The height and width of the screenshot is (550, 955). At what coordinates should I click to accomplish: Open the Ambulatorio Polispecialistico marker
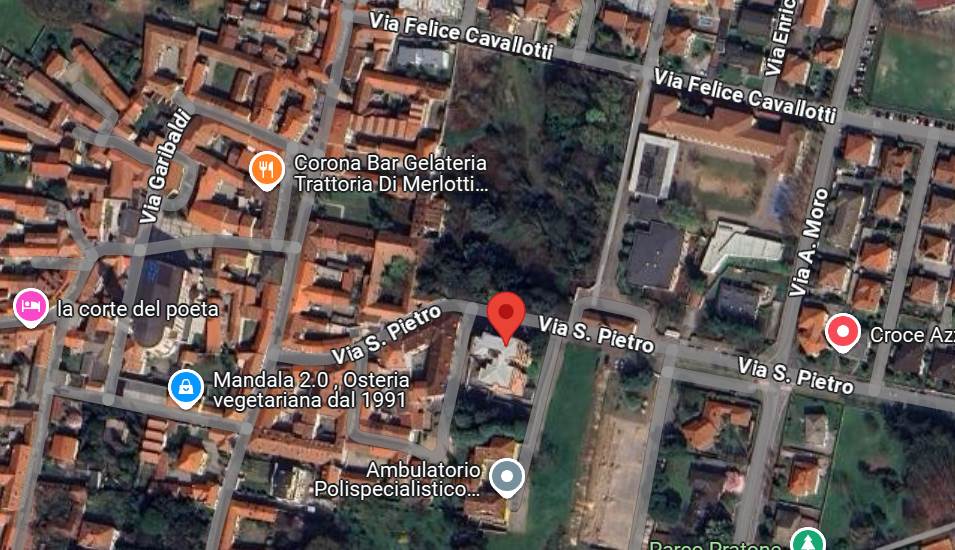tap(508, 477)
